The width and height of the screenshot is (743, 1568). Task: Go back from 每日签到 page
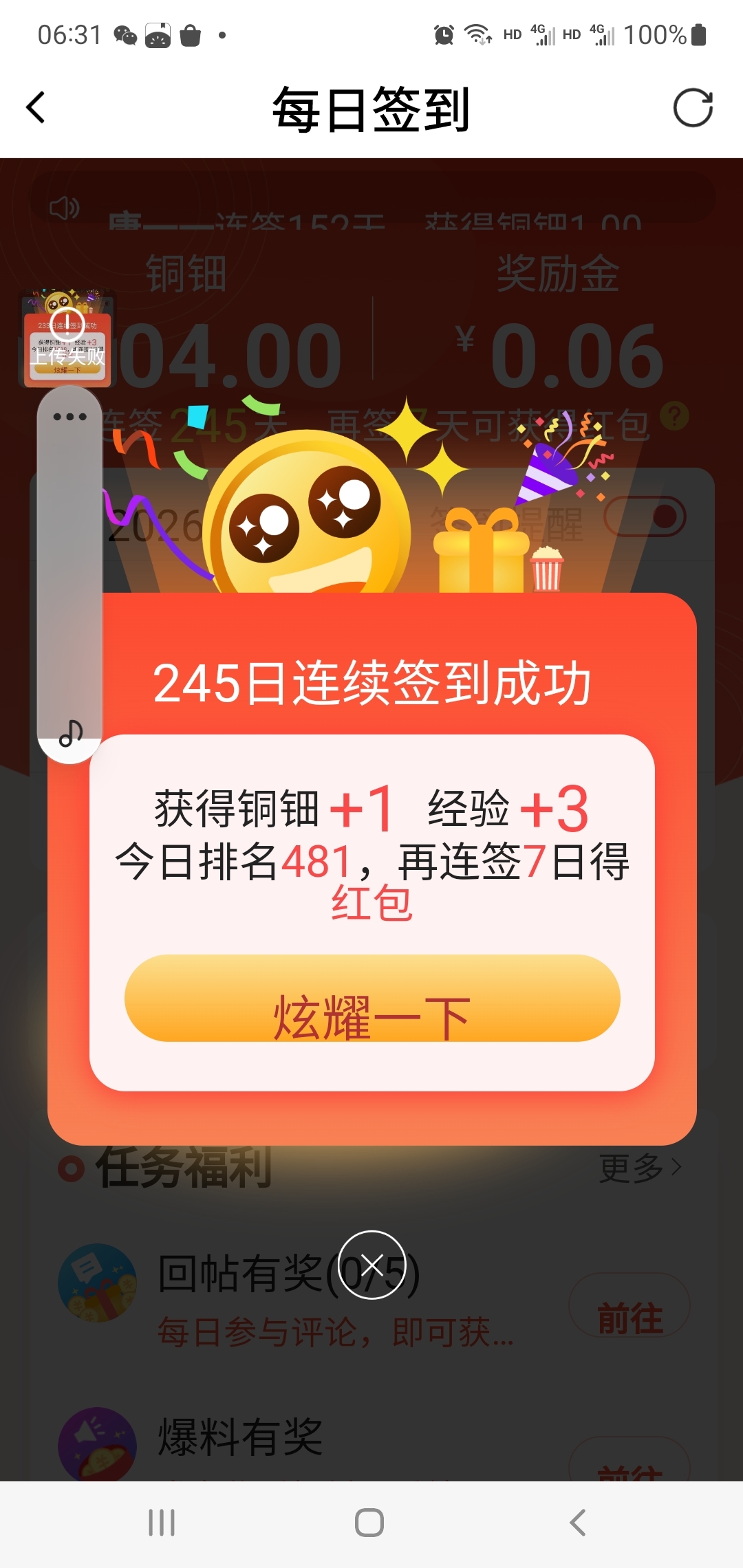point(36,108)
